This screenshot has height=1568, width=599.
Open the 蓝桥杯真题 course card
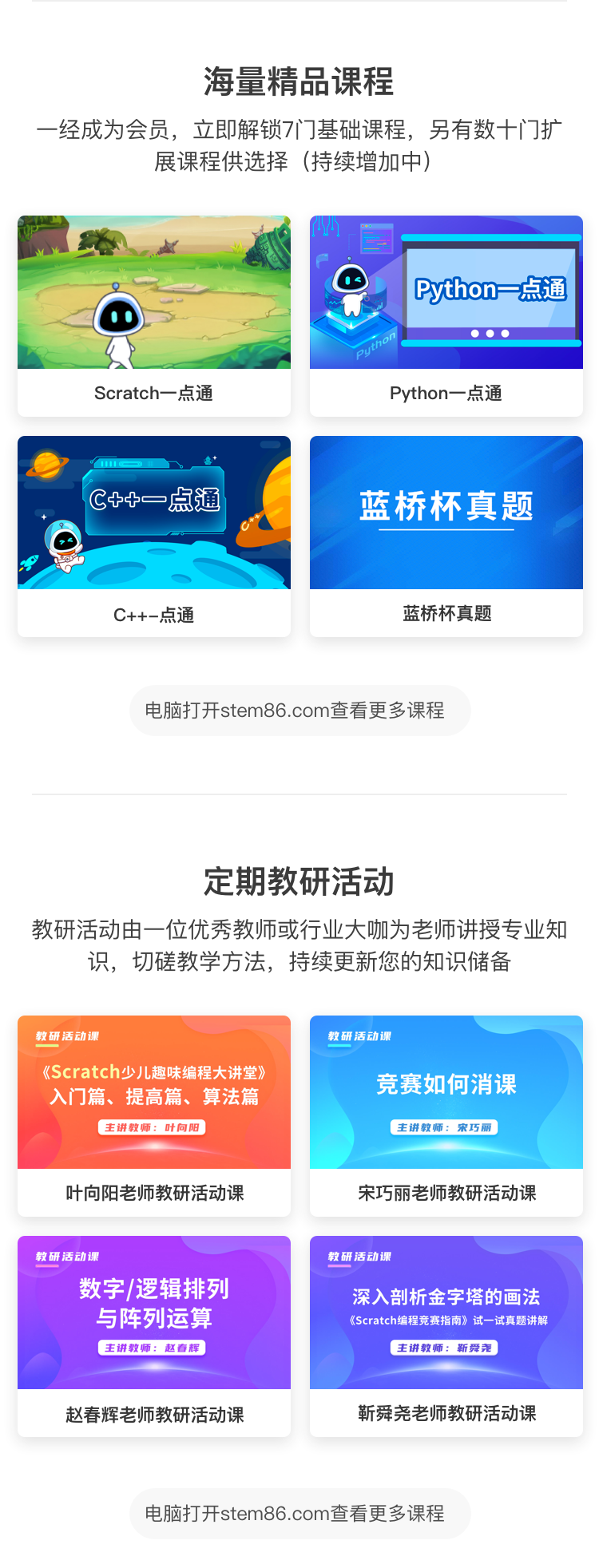click(x=446, y=536)
